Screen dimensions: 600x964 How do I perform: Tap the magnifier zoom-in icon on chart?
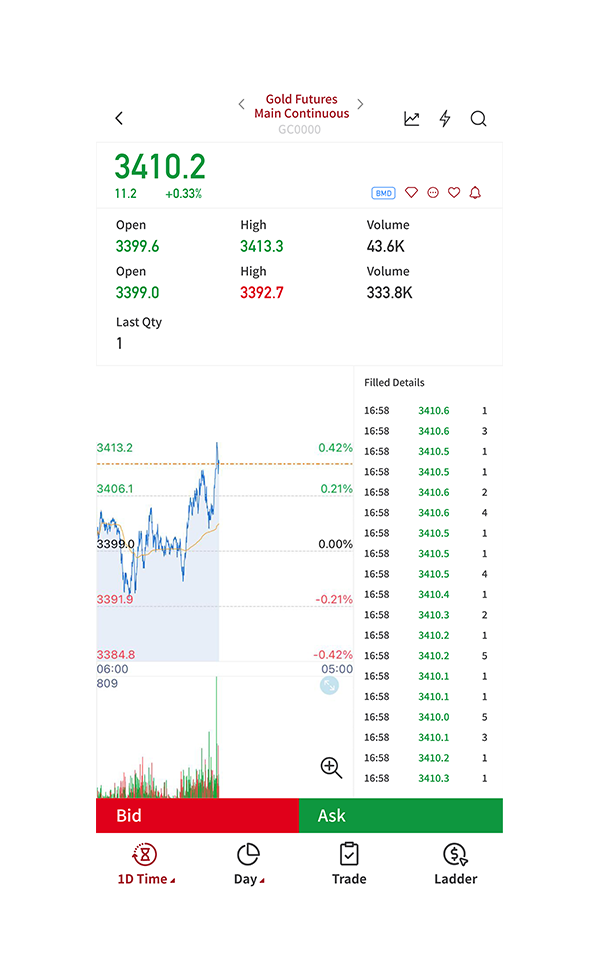(x=331, y=767)
